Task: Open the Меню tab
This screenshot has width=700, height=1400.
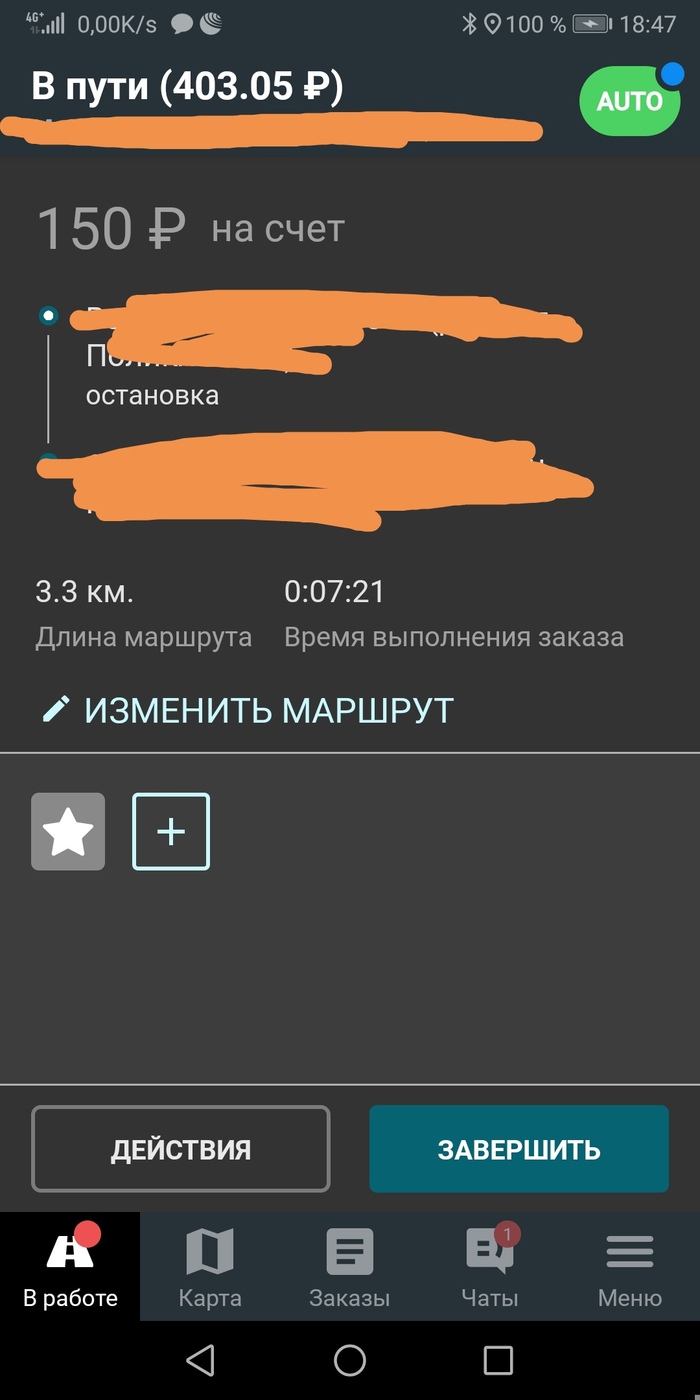Action: [x=629, y=1267]
